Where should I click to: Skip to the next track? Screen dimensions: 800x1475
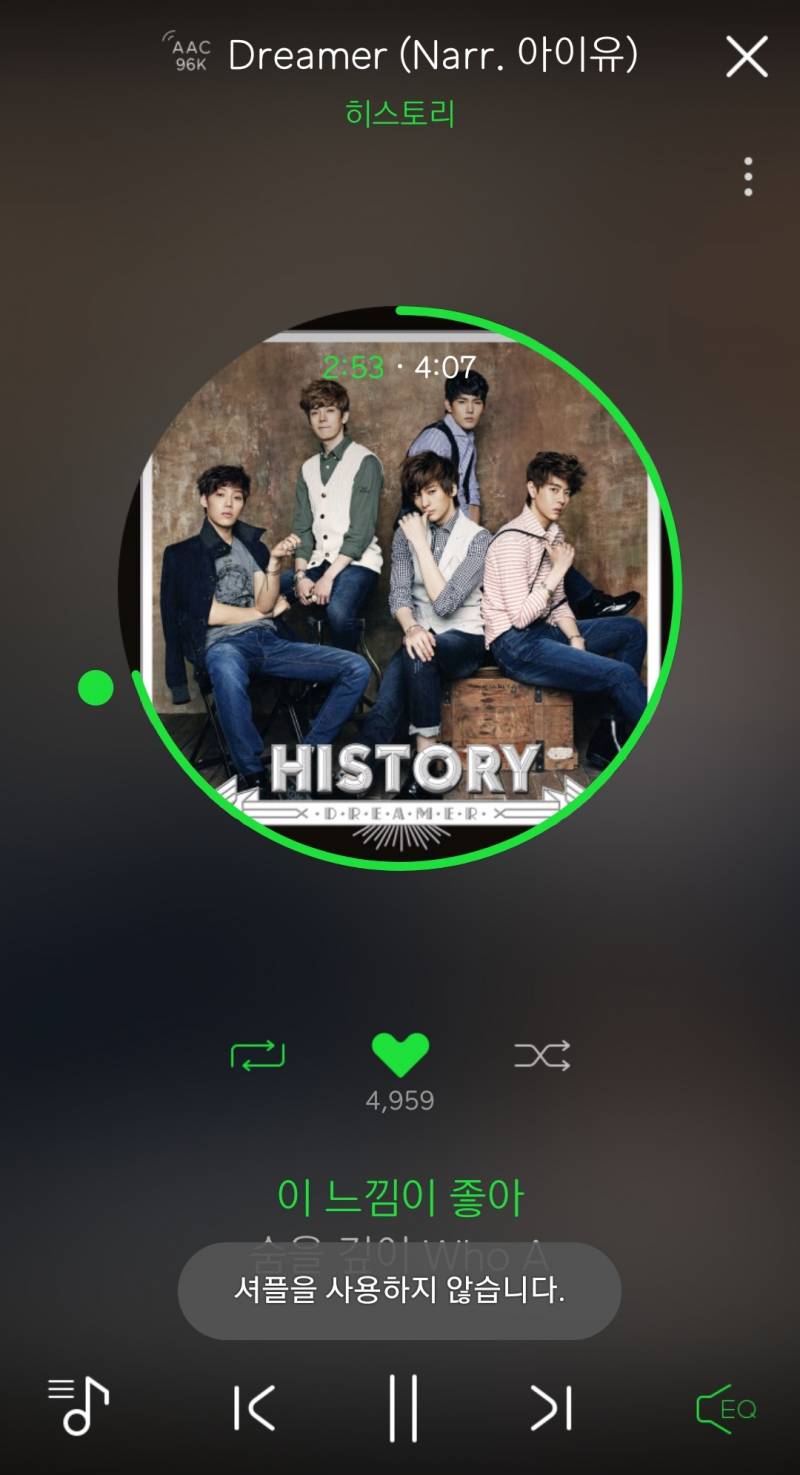tap(551, 1408)
